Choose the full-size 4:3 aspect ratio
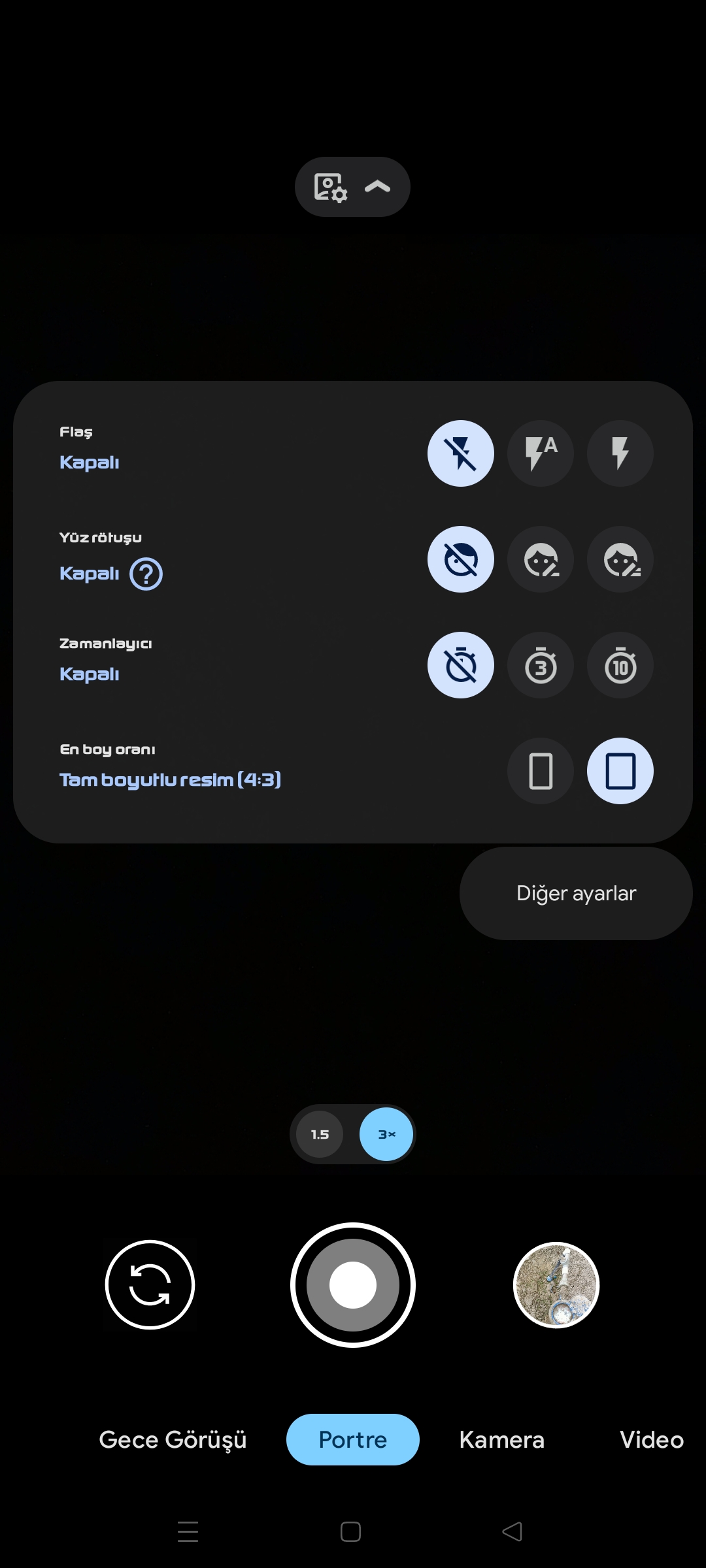Image resolution: width=706 pixels, height=1568 pixels. coord(620,771)
